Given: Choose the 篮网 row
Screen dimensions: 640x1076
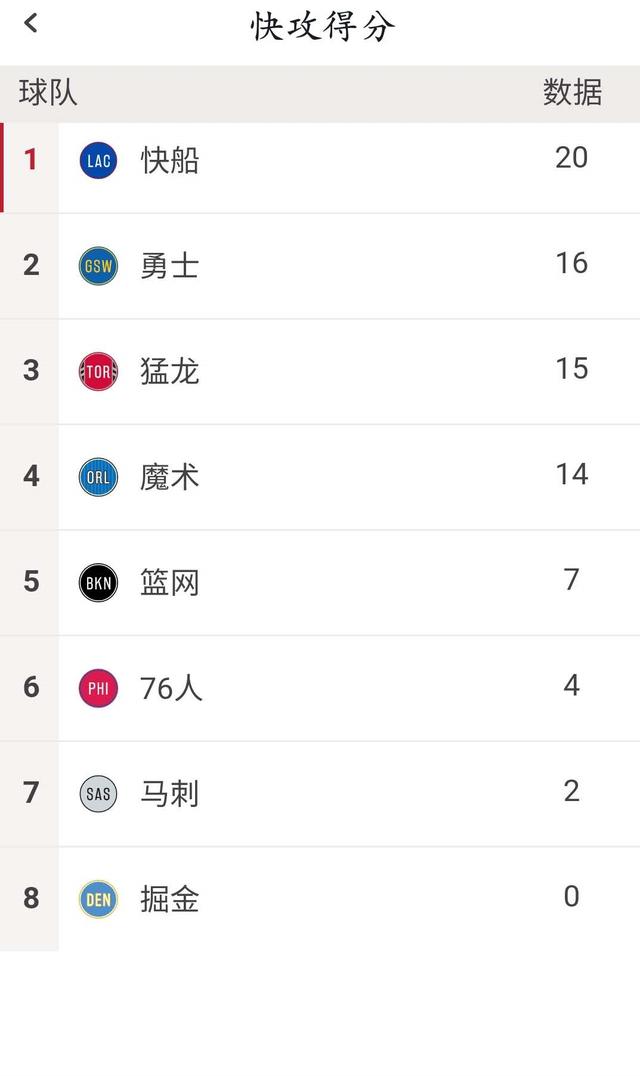Looking at the screenshot, I should [x=320, y=583].
